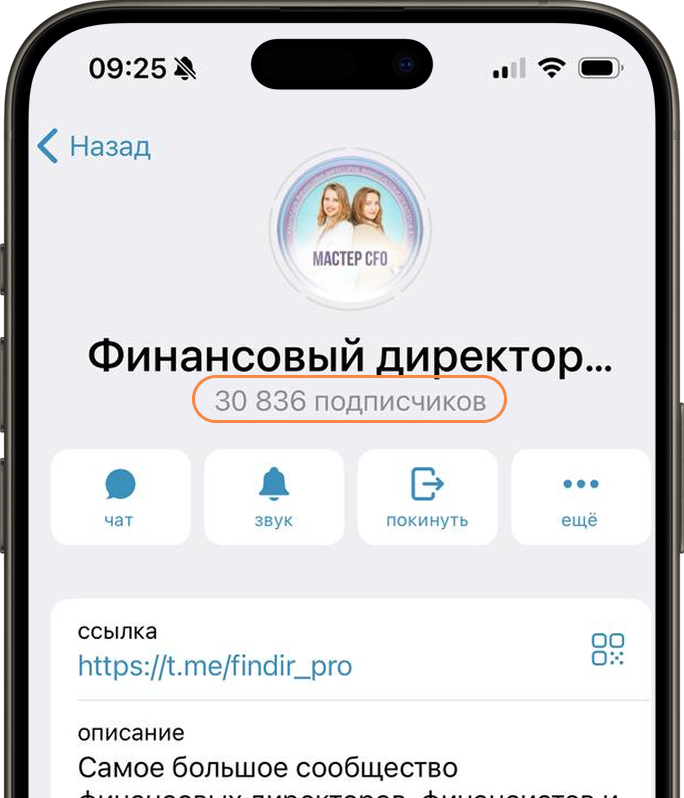This screenshot has width=684, height=798.
Task: Open the t.me/findir_pro link
Action: [215, 666]
